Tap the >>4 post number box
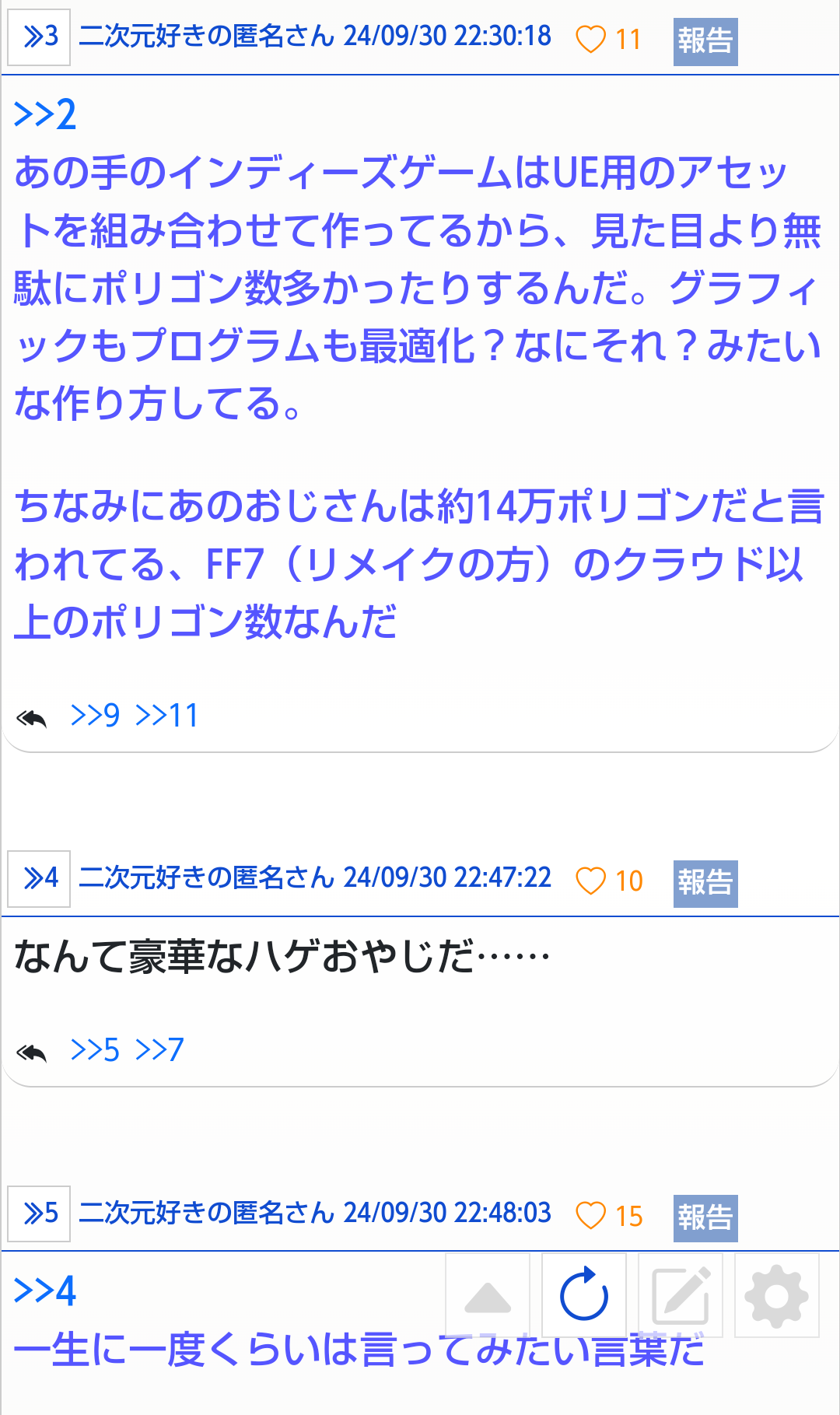This screenshot has height=1415, width=840. (39, 879)
